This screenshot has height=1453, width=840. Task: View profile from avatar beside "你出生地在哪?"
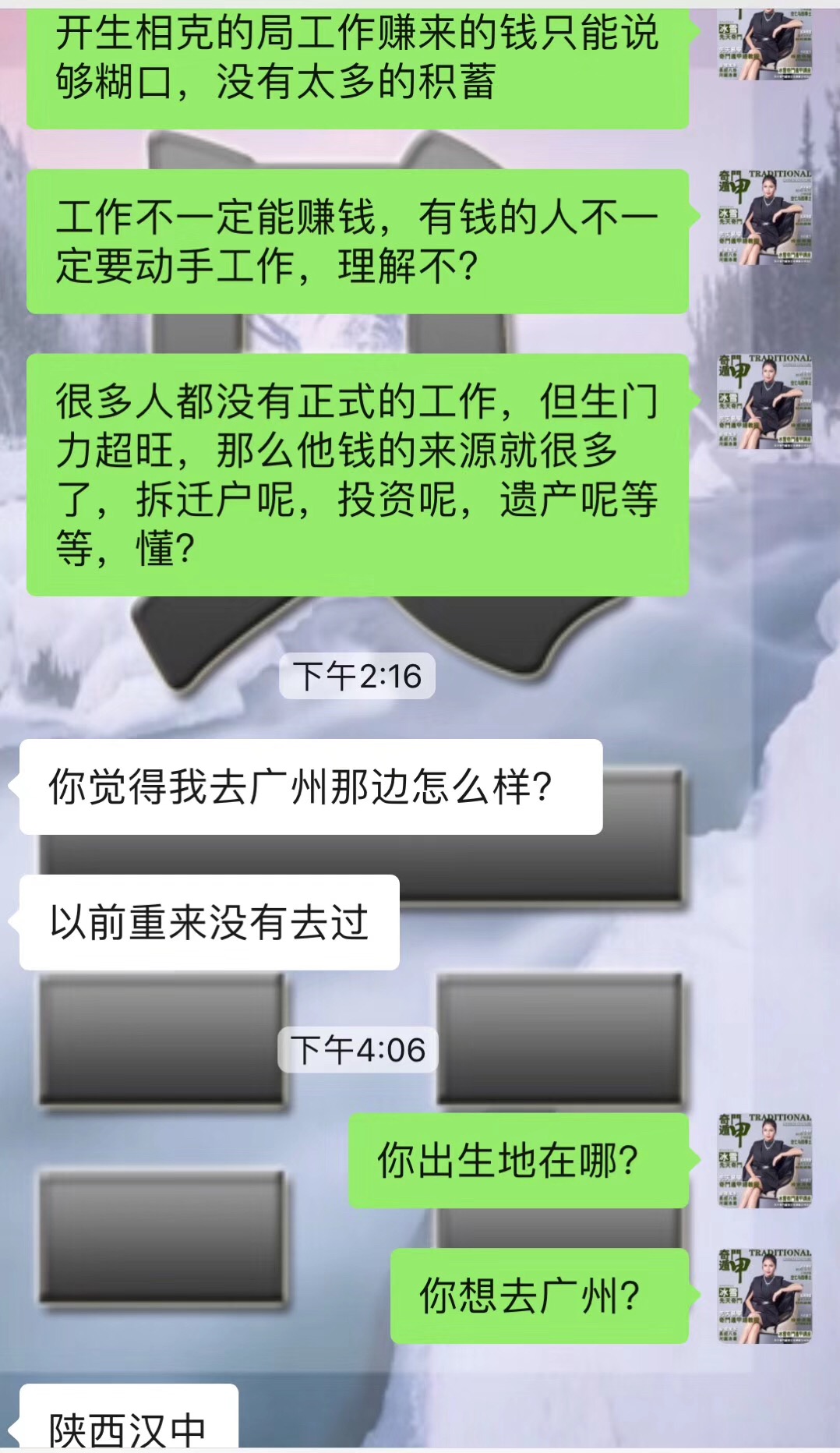[764, 1161]
